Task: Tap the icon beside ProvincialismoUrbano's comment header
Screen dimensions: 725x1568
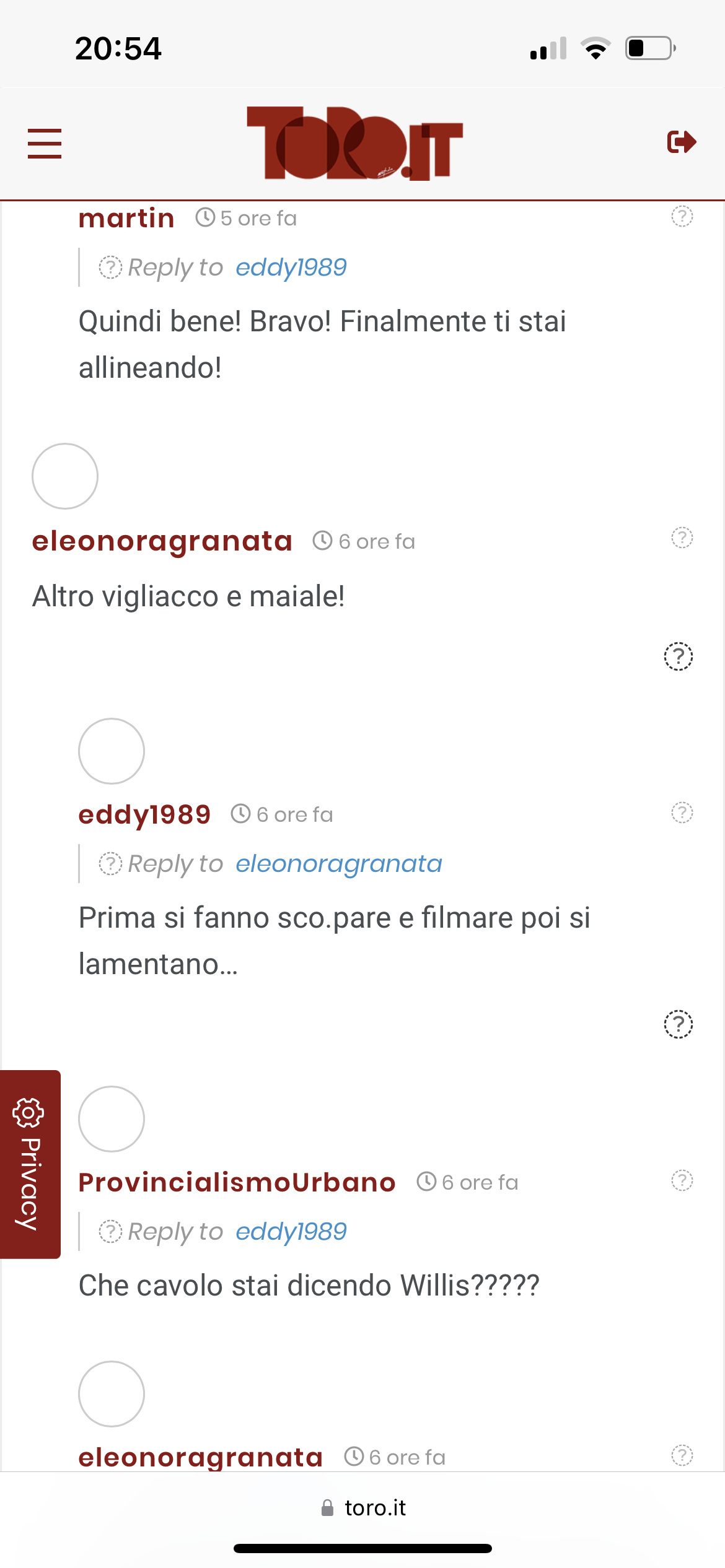Action: pos(682,1181)
